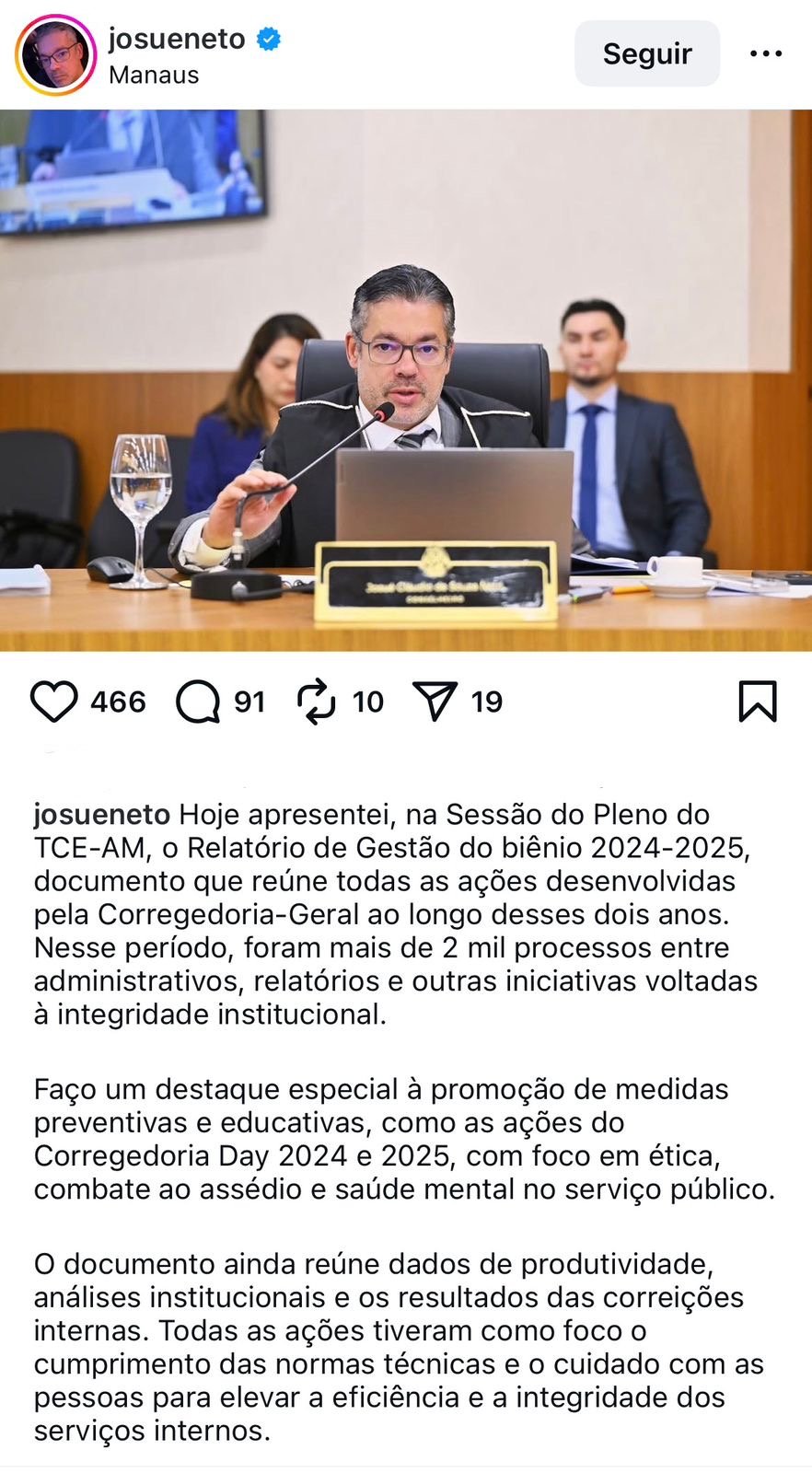Save the post with the bookmark icon
812x1473 pixels.
758,702
